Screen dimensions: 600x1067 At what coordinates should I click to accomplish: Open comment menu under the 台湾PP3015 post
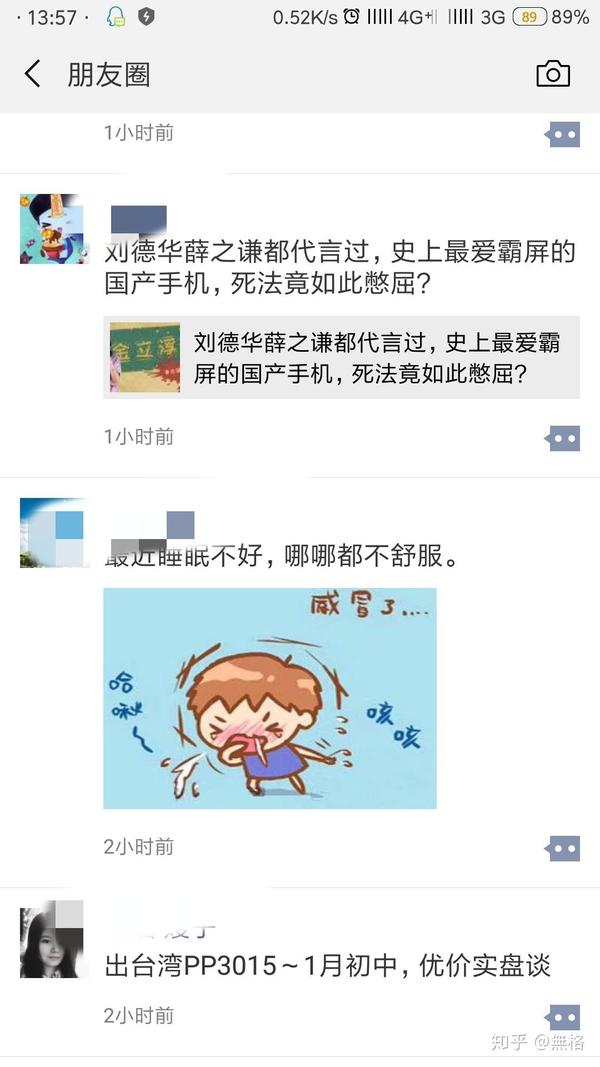click(564, 1016)
